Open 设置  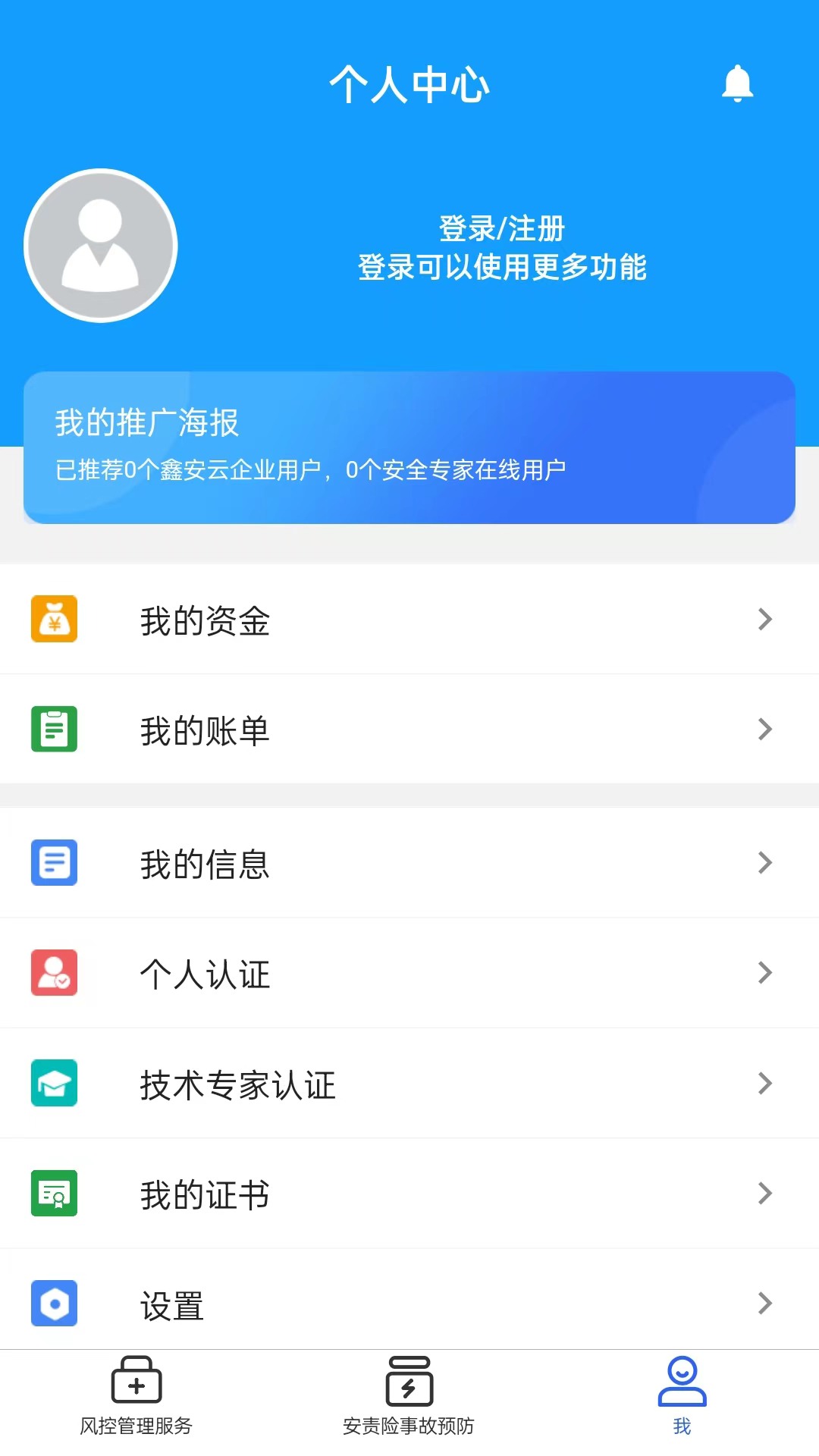click(x=409, y=1304)
